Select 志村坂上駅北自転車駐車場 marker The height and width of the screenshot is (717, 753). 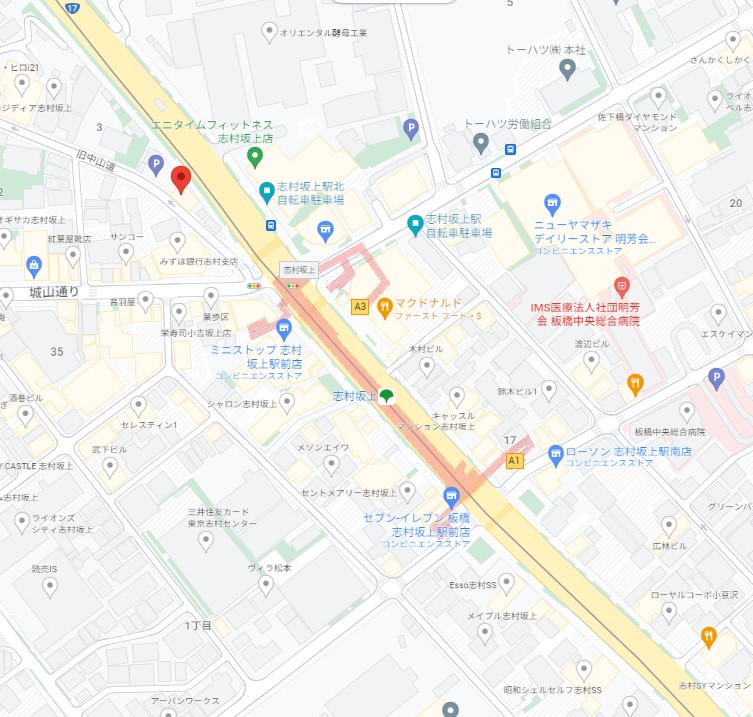(x=267, y=191)
